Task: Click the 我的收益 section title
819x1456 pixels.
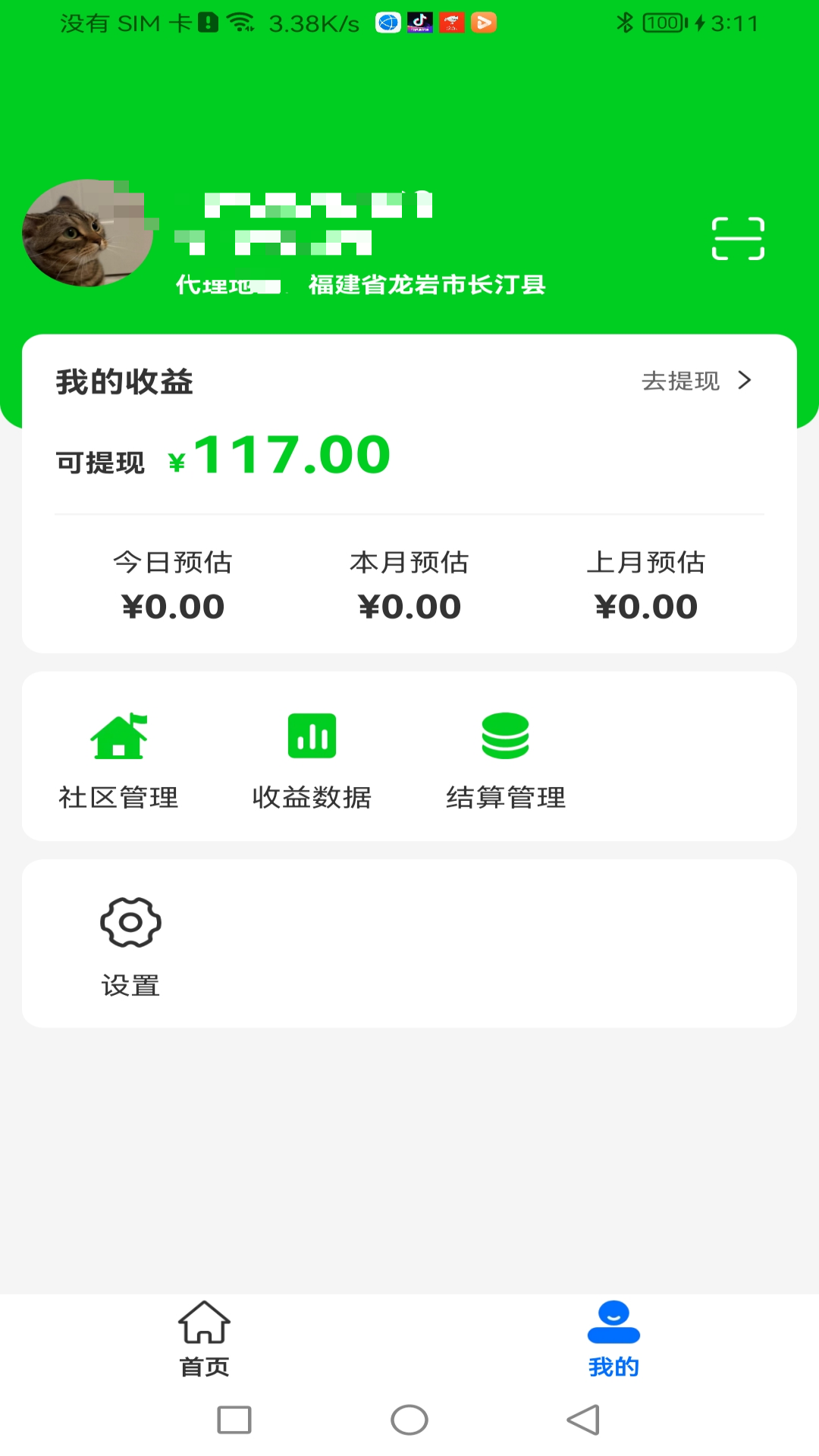Action: point(125,382)
